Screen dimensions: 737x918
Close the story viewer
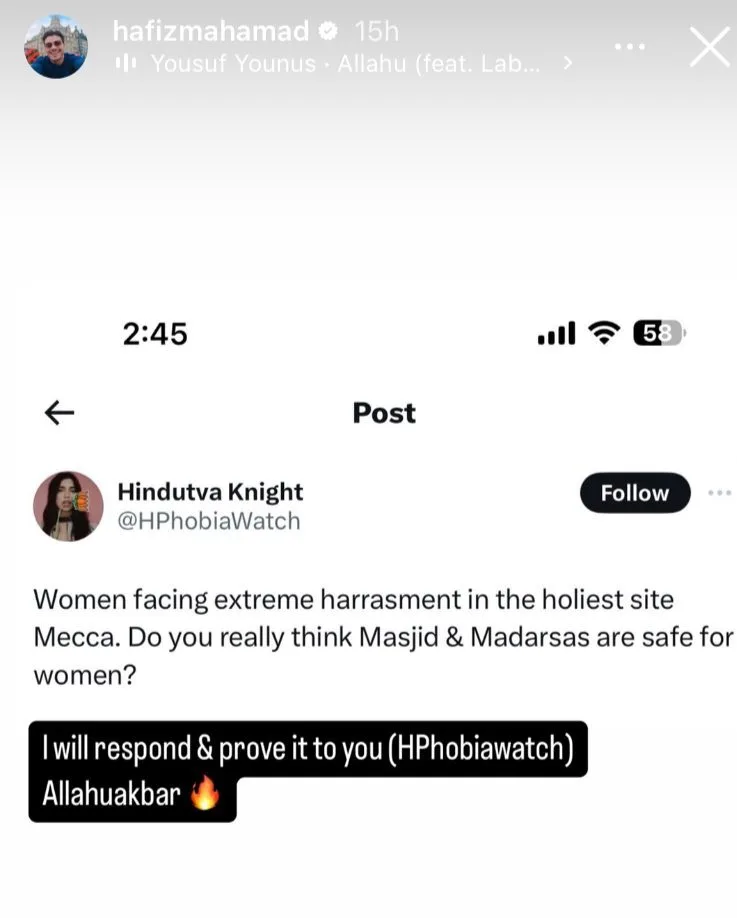click(709, 47)
